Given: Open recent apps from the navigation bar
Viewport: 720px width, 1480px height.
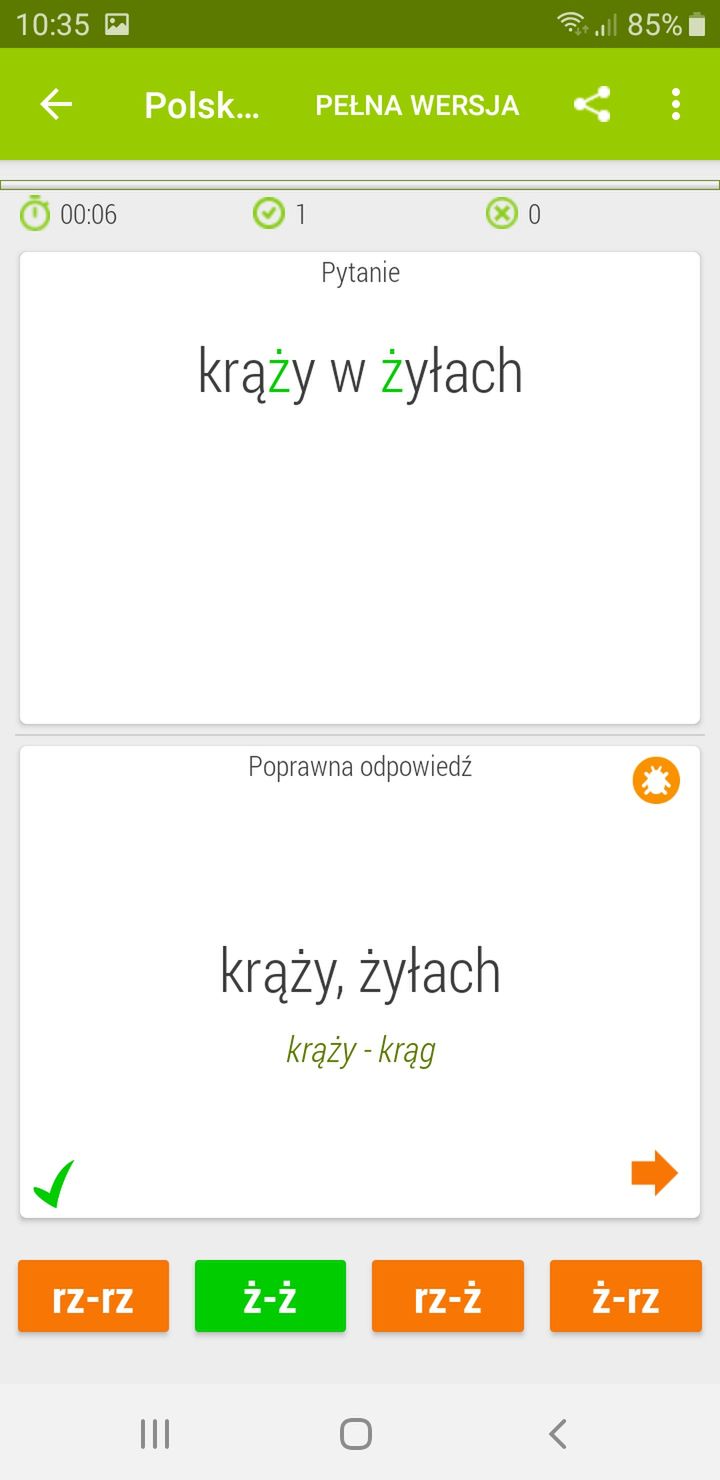Looking at the screenshot, I should (x=155, y=1434).
